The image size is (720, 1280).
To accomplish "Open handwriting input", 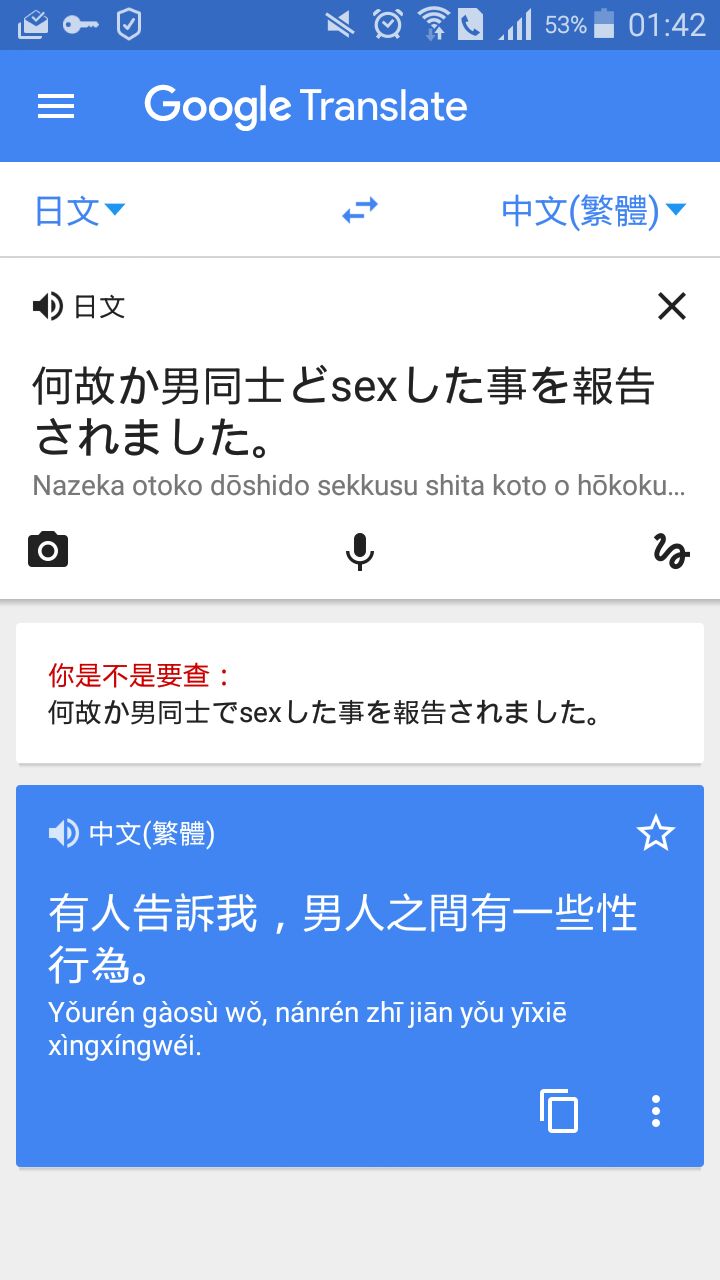I will point(671,551).
